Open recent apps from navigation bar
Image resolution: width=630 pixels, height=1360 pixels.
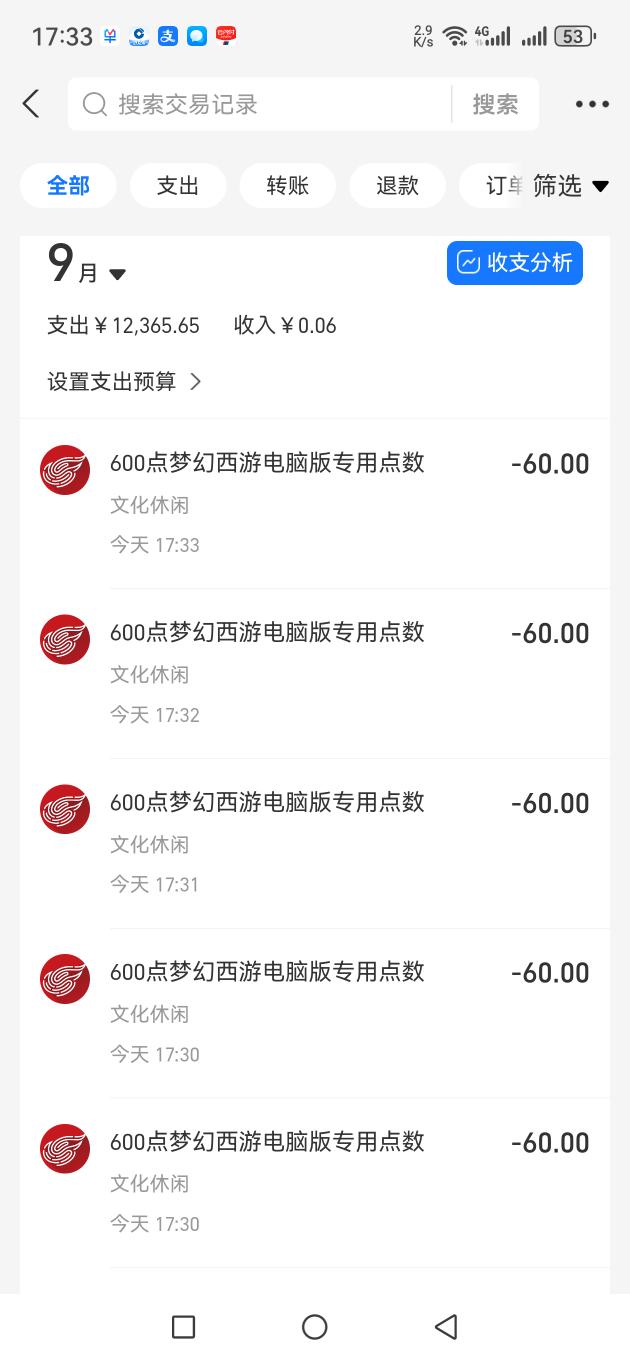pyautogui.click(x=183, y=1327)
